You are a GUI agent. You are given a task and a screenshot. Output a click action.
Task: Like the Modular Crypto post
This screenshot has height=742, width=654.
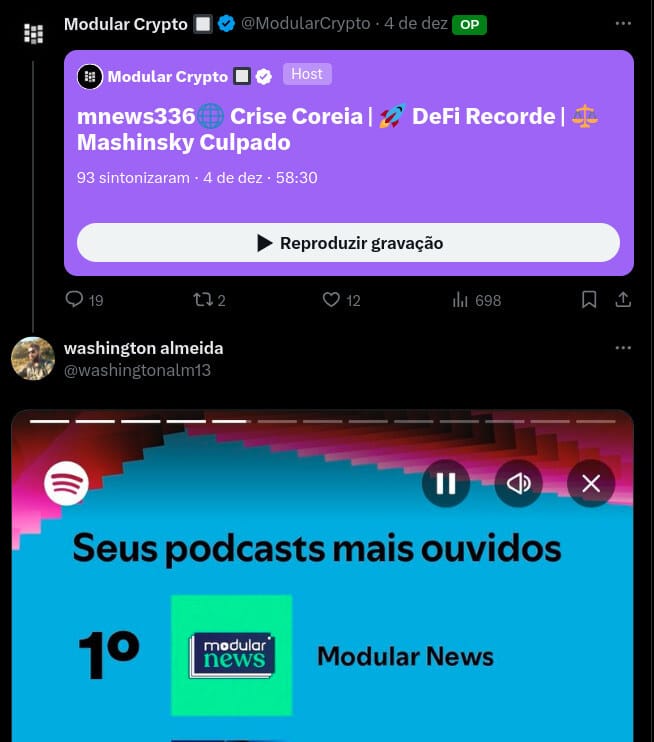pos(332,299)
